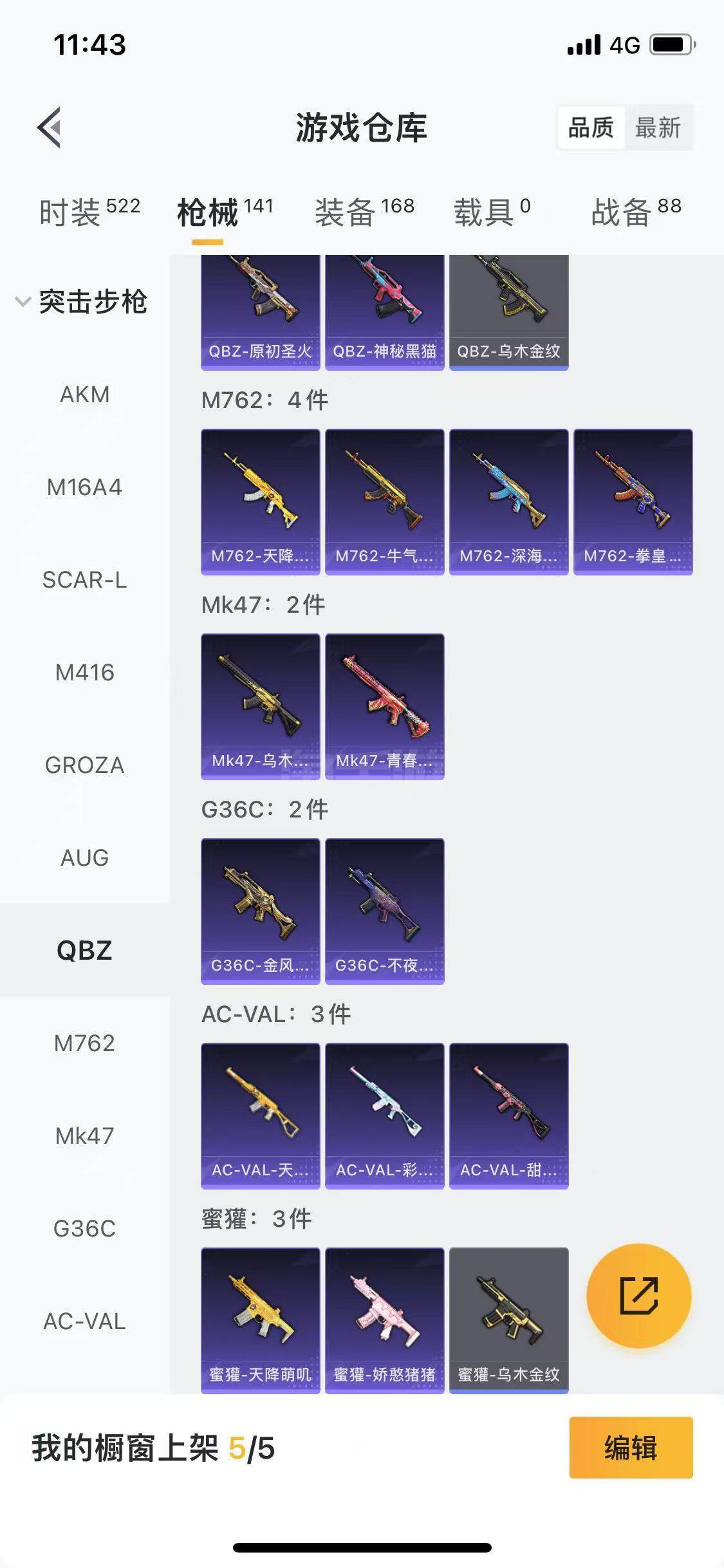This screenshot has width=724, height=1568.
Task: Open the 蜜獾-娇憨猪猪 skin tile
Action: pos(384,1320)
